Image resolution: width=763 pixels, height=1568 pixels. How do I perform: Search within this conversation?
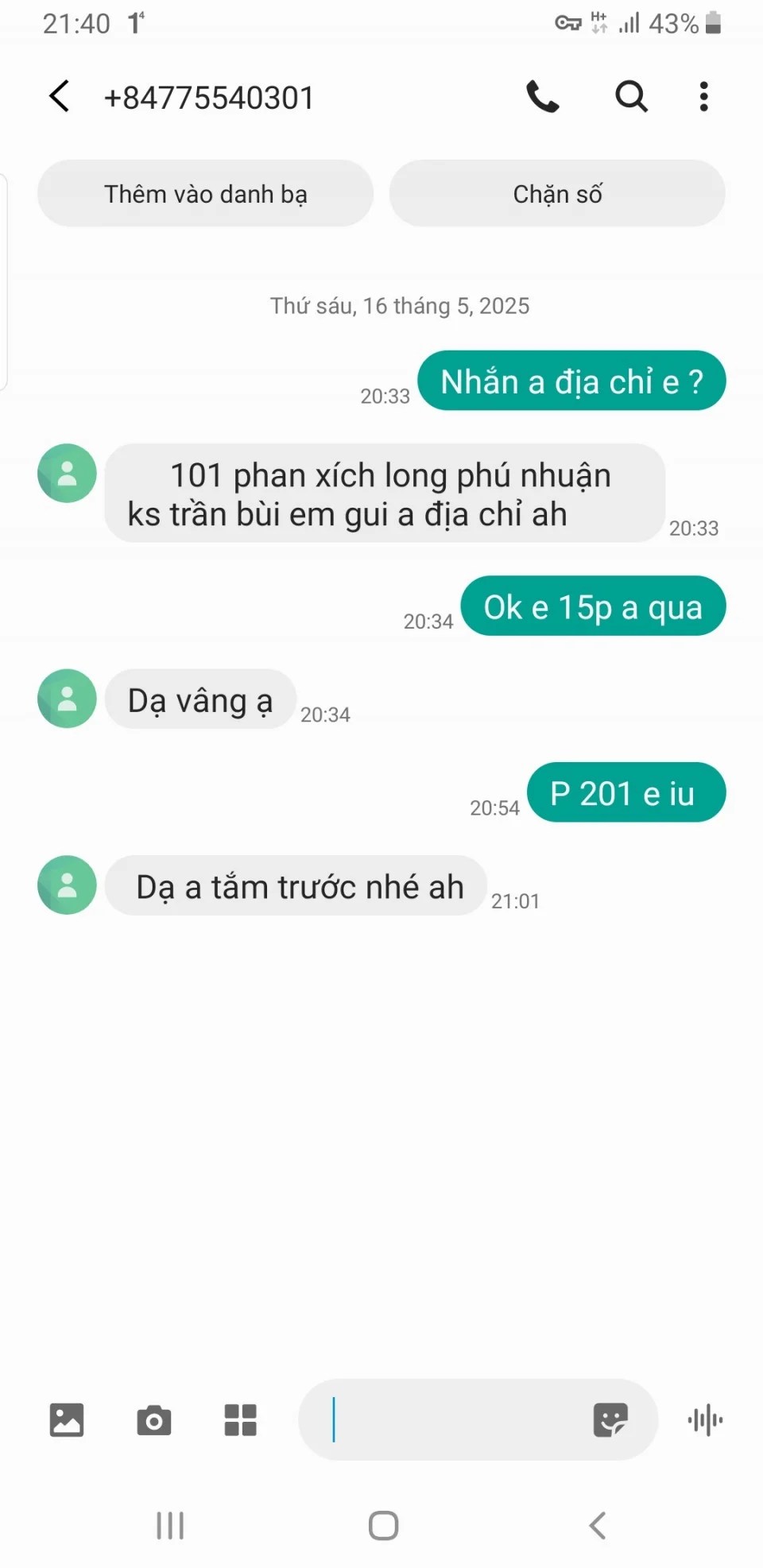631,97
